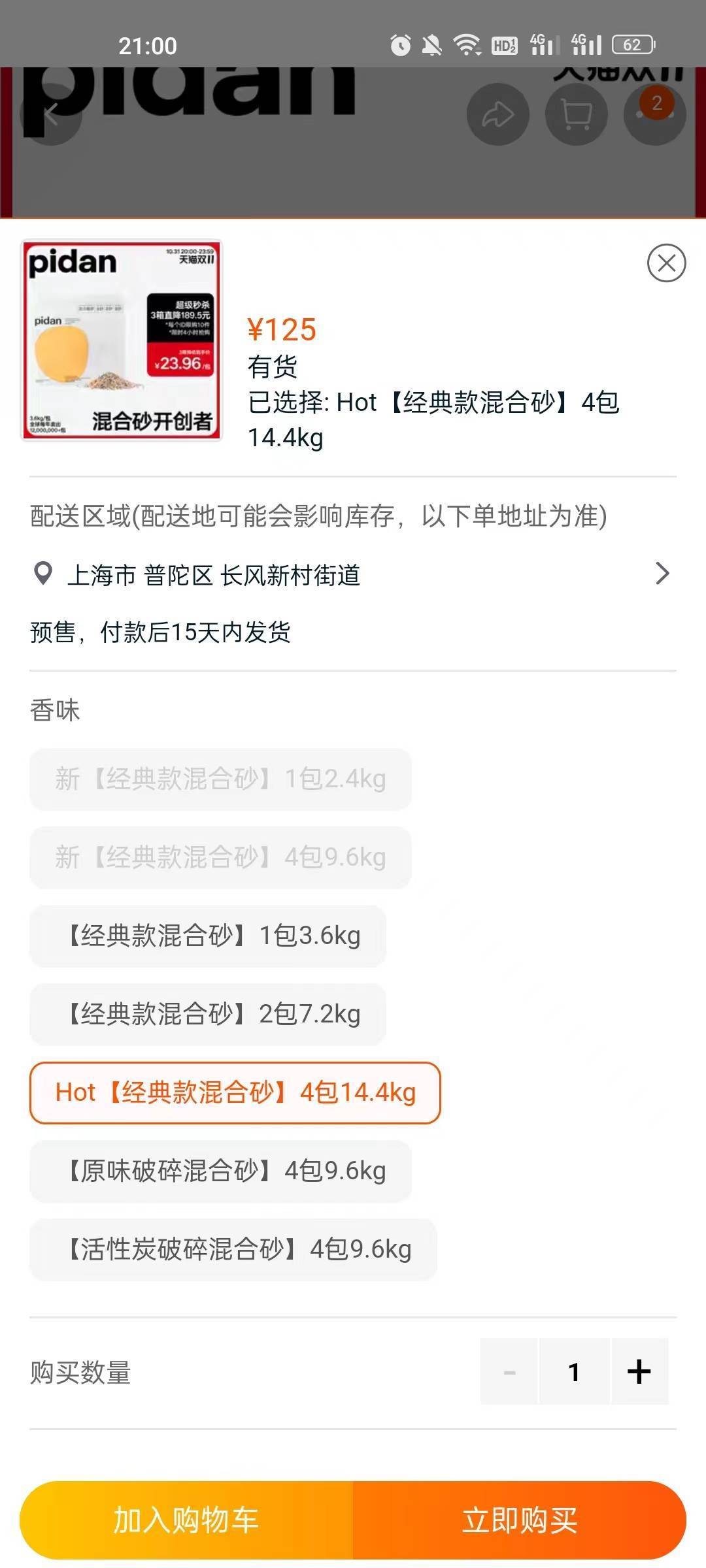This screenshot has height=1568, width=706.
Task: Close the product options sheet
Action: (x=666, y=263)
